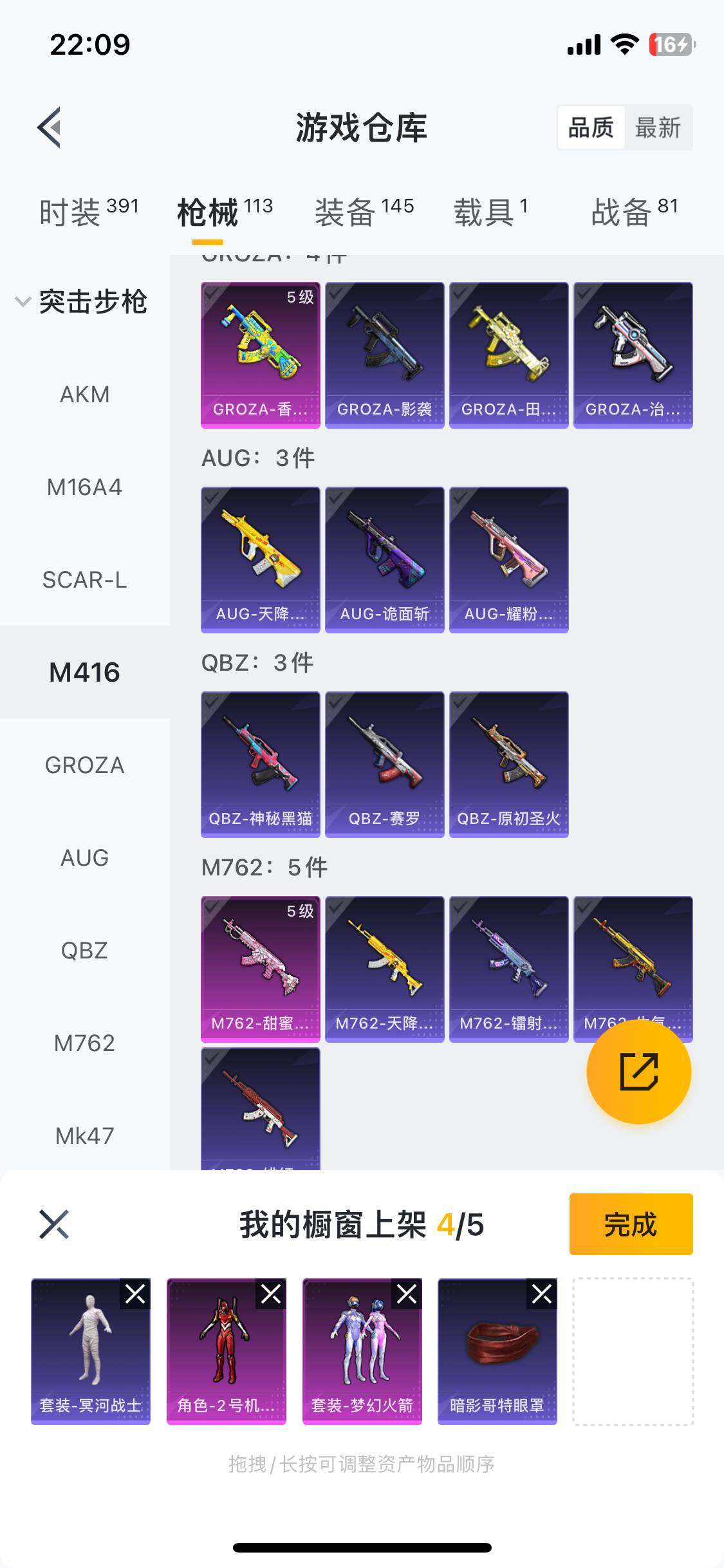
Task: Choose the QBZ-神秘黑猫 skin
Action: coord(261,764)
